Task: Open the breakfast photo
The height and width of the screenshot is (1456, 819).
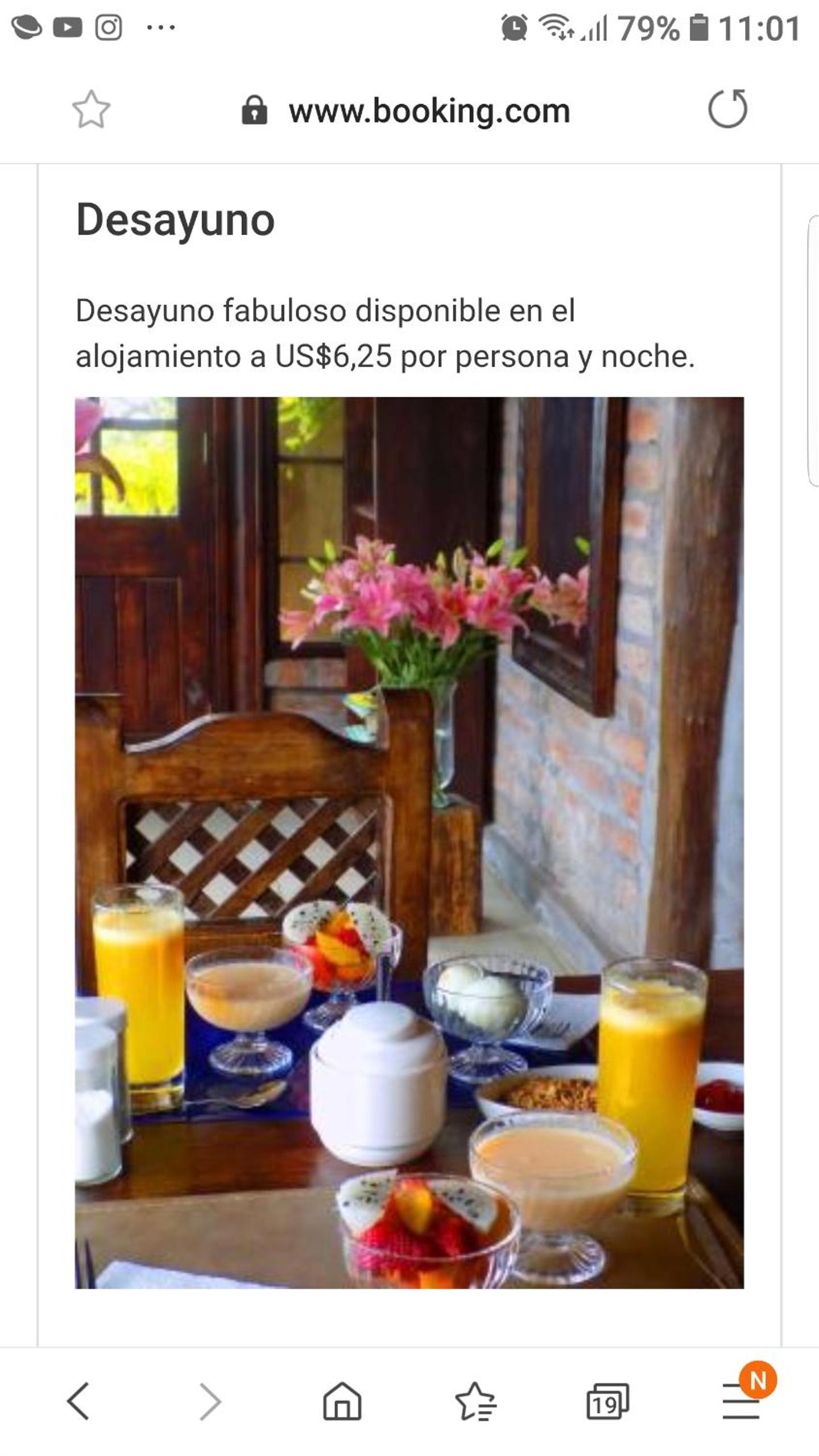Action: pos(409,843)
